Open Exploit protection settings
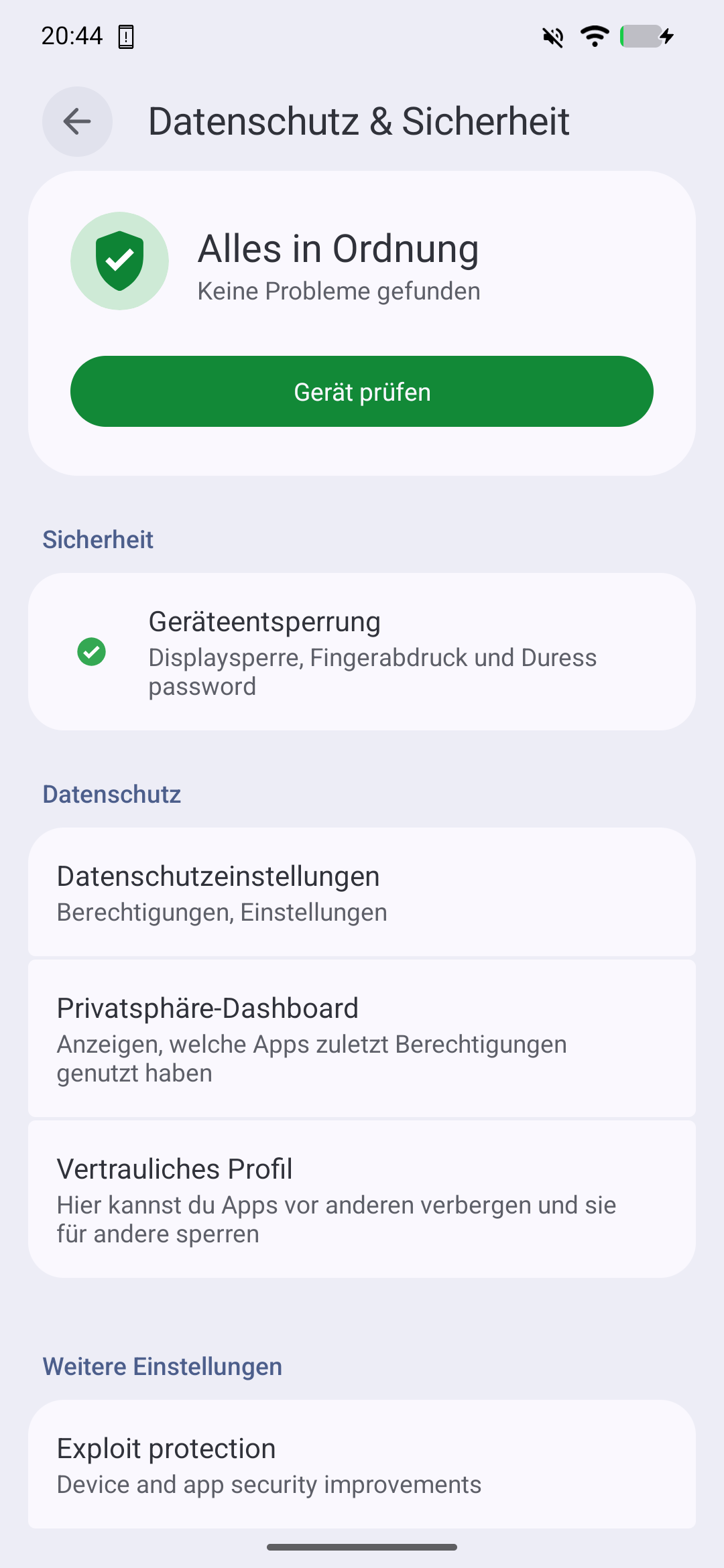 362,1465
